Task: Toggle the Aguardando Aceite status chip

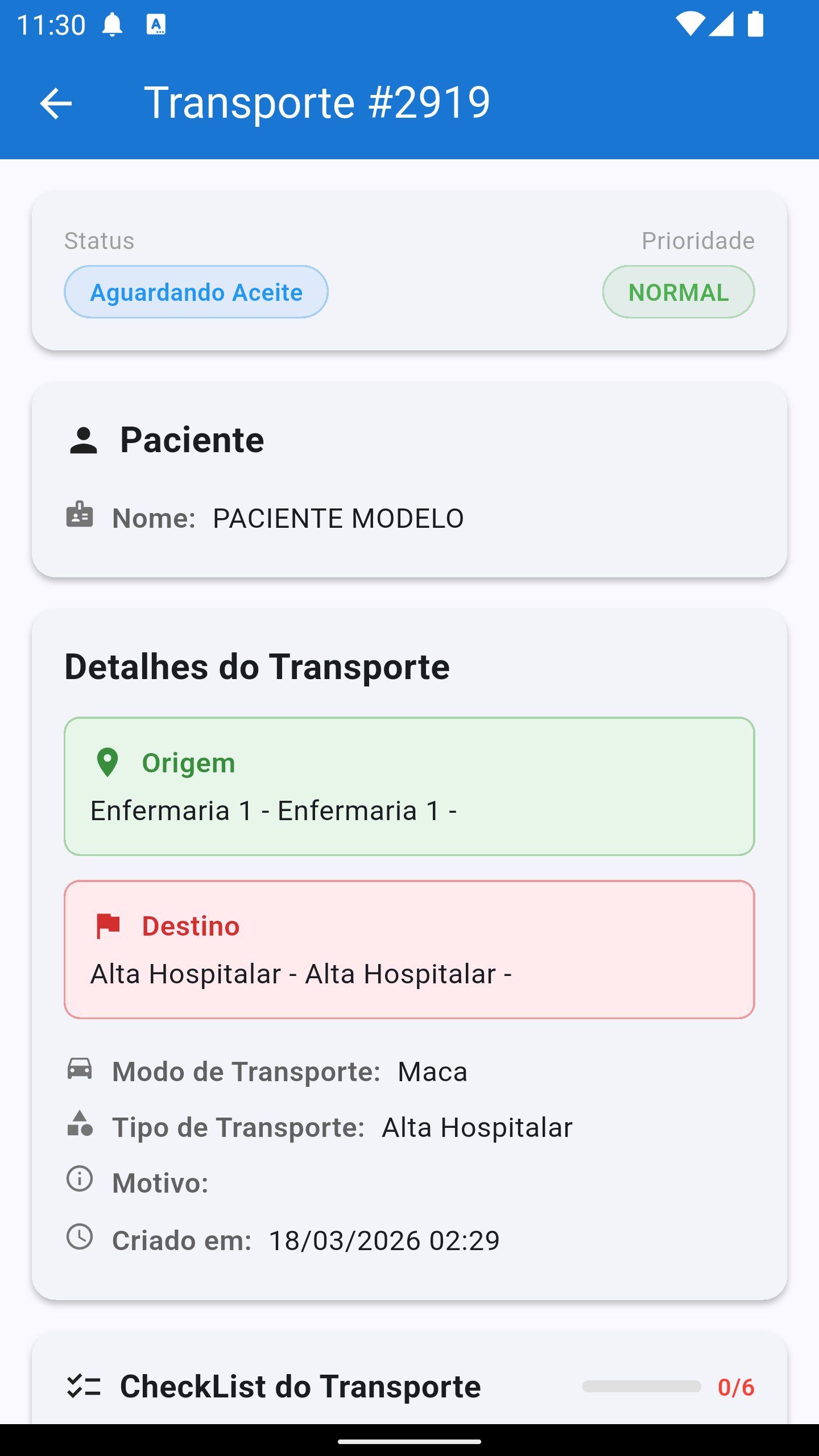Action: [196, 291]
